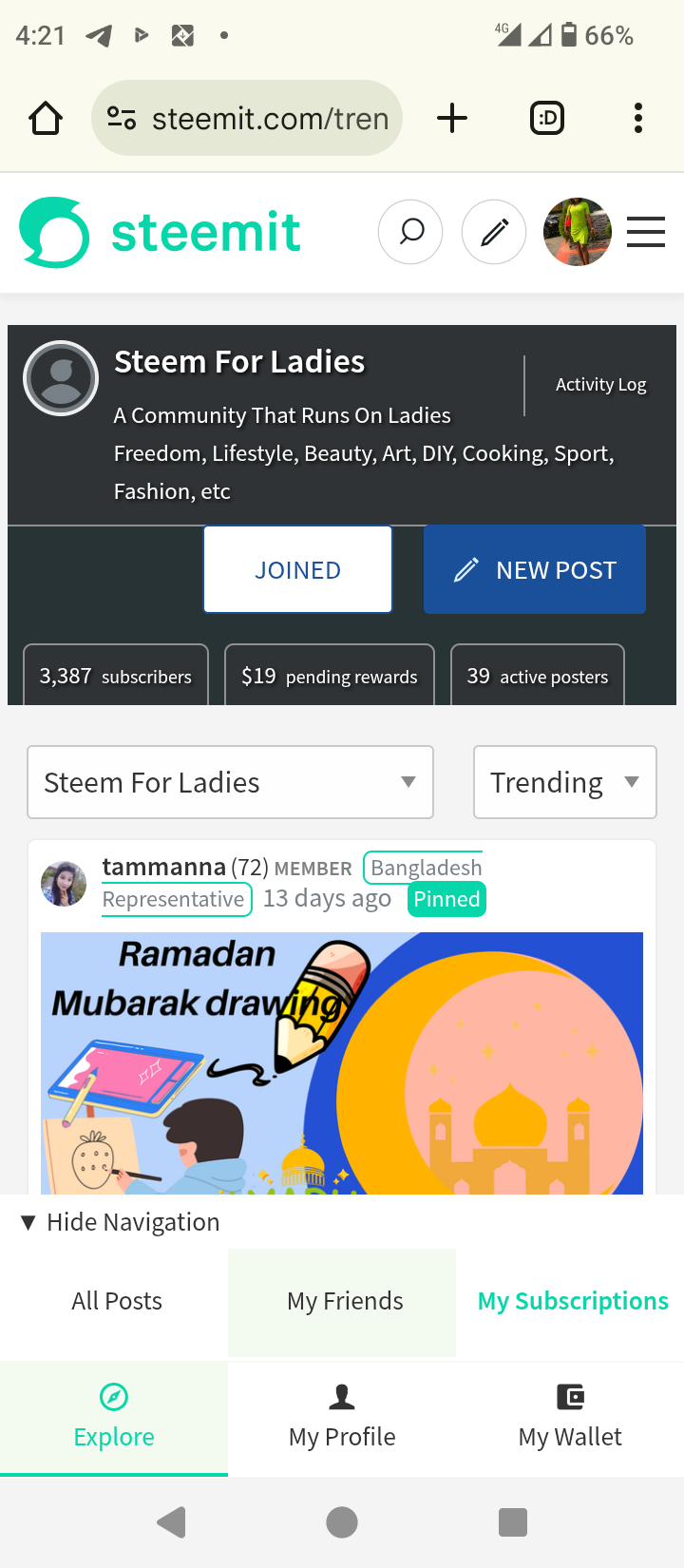Tap the pencil icon to write a post
This screenshot has height=1568, width=684.
[x=494, y=232]
